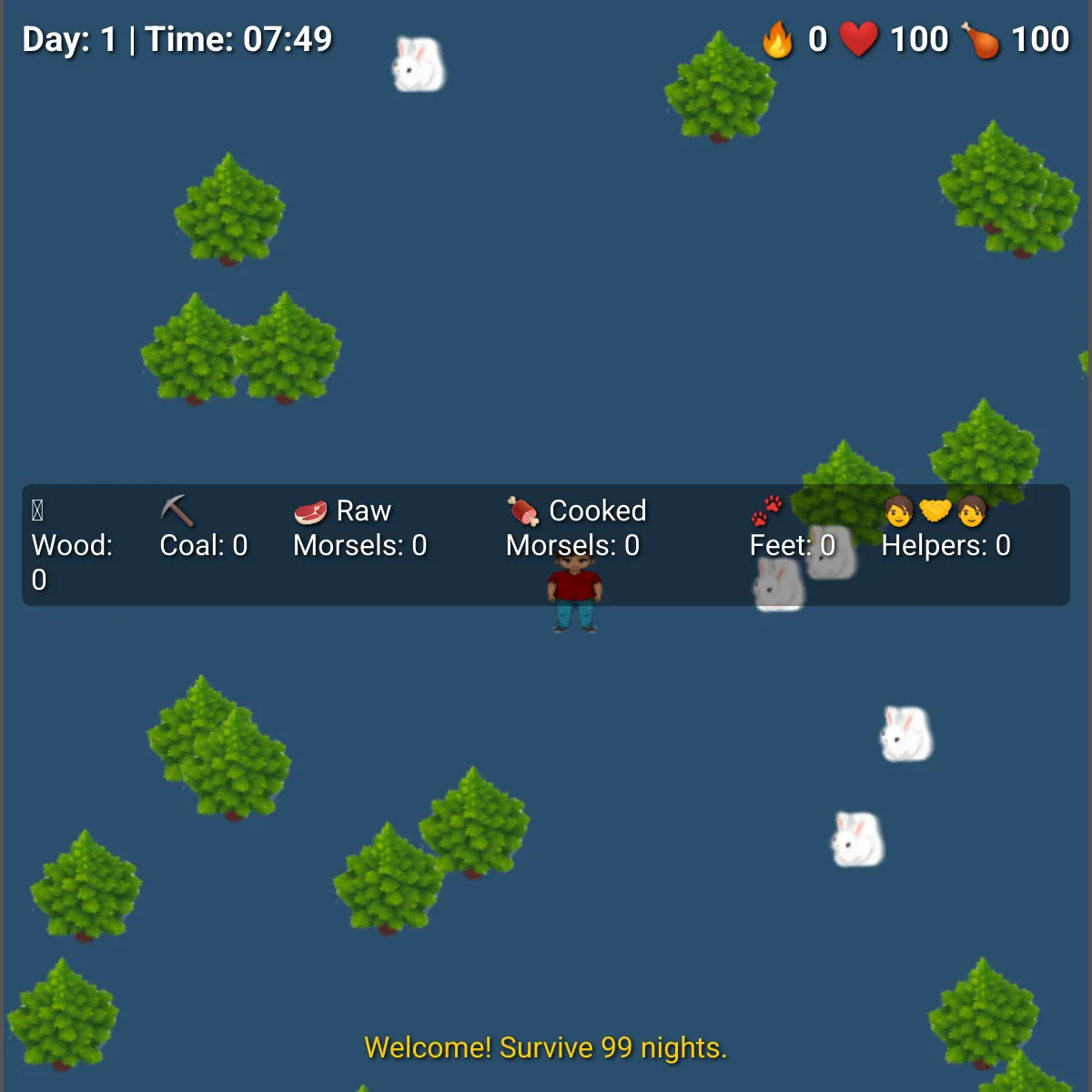Hunt the rabbit overlapping the Feet counter
Image resolution: width=1092 pixels, height=1092 pixels.
[829, 551]
